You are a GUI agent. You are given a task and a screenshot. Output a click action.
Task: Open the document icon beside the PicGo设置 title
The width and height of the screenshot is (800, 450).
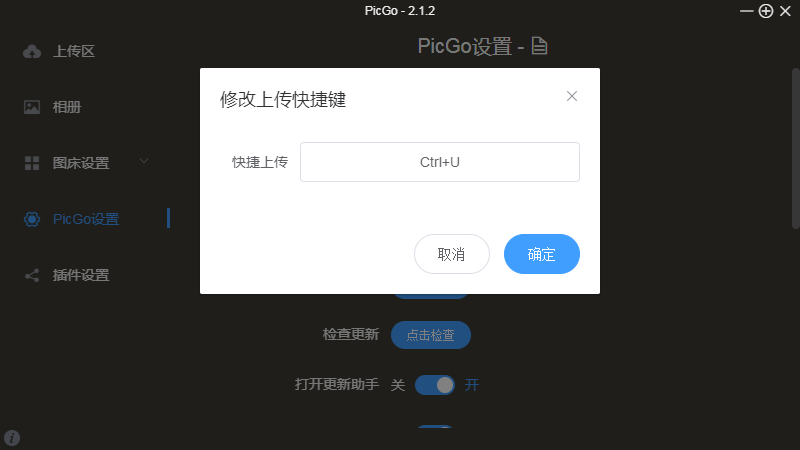coord(539,46)
